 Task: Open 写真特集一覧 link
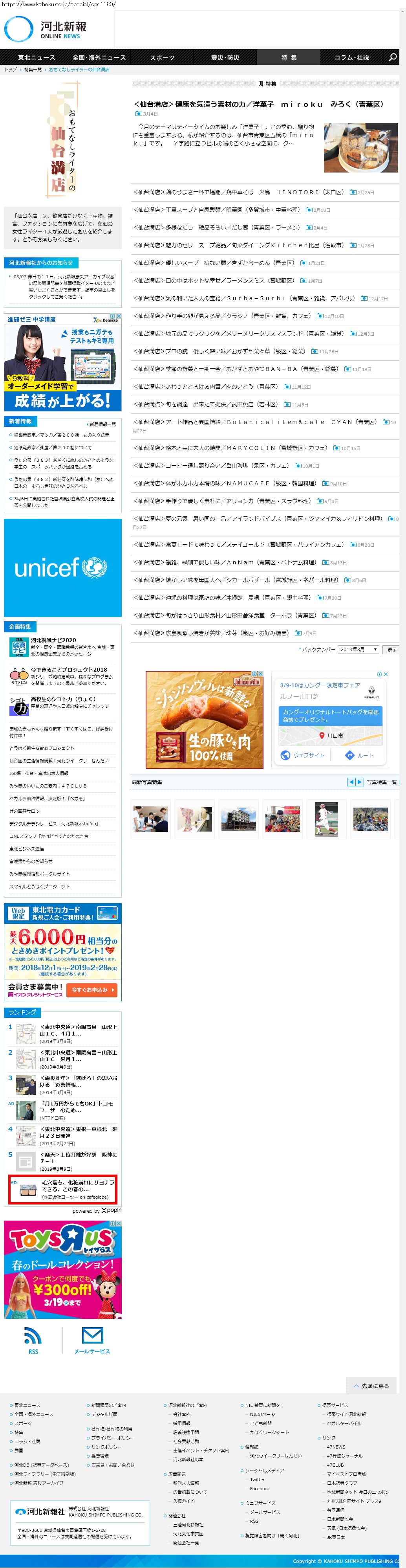click(x=382, y=782)
